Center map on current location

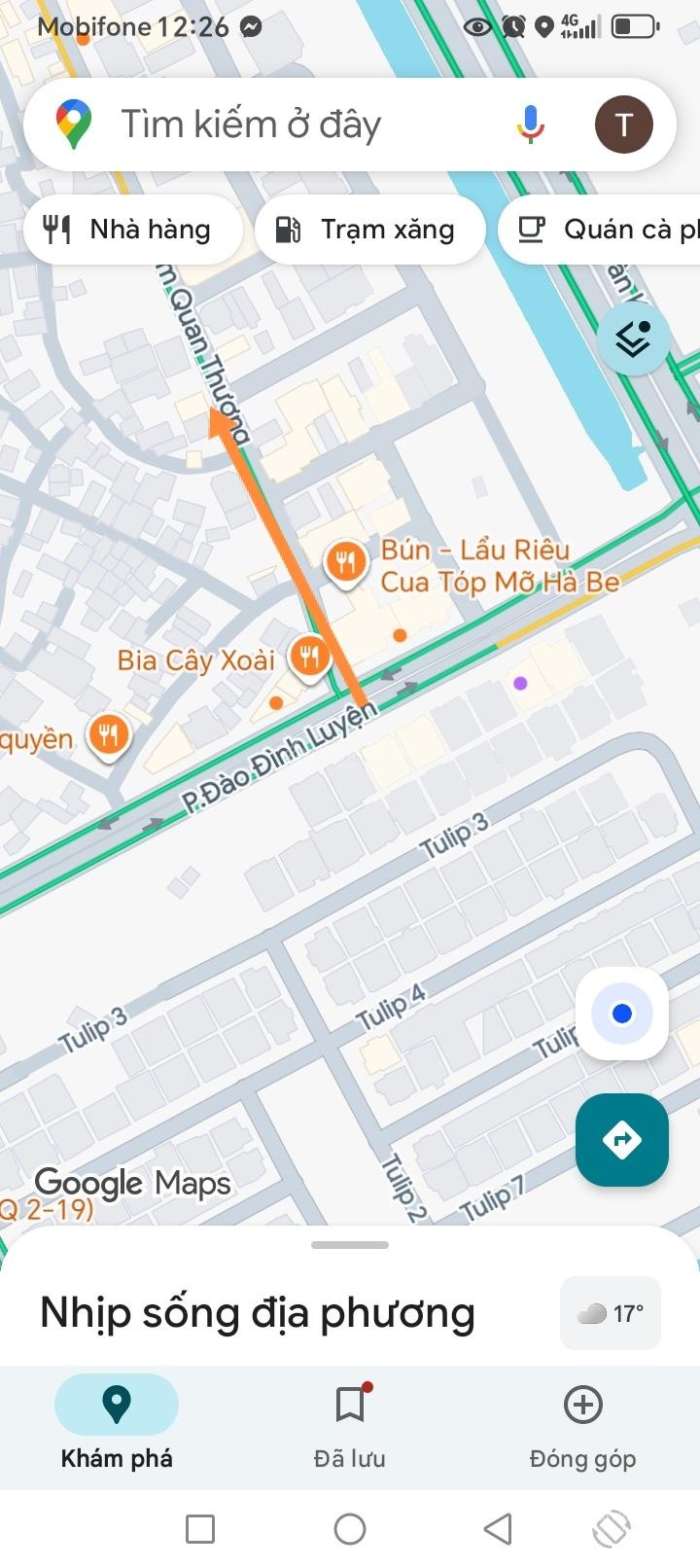[621, 1013]
